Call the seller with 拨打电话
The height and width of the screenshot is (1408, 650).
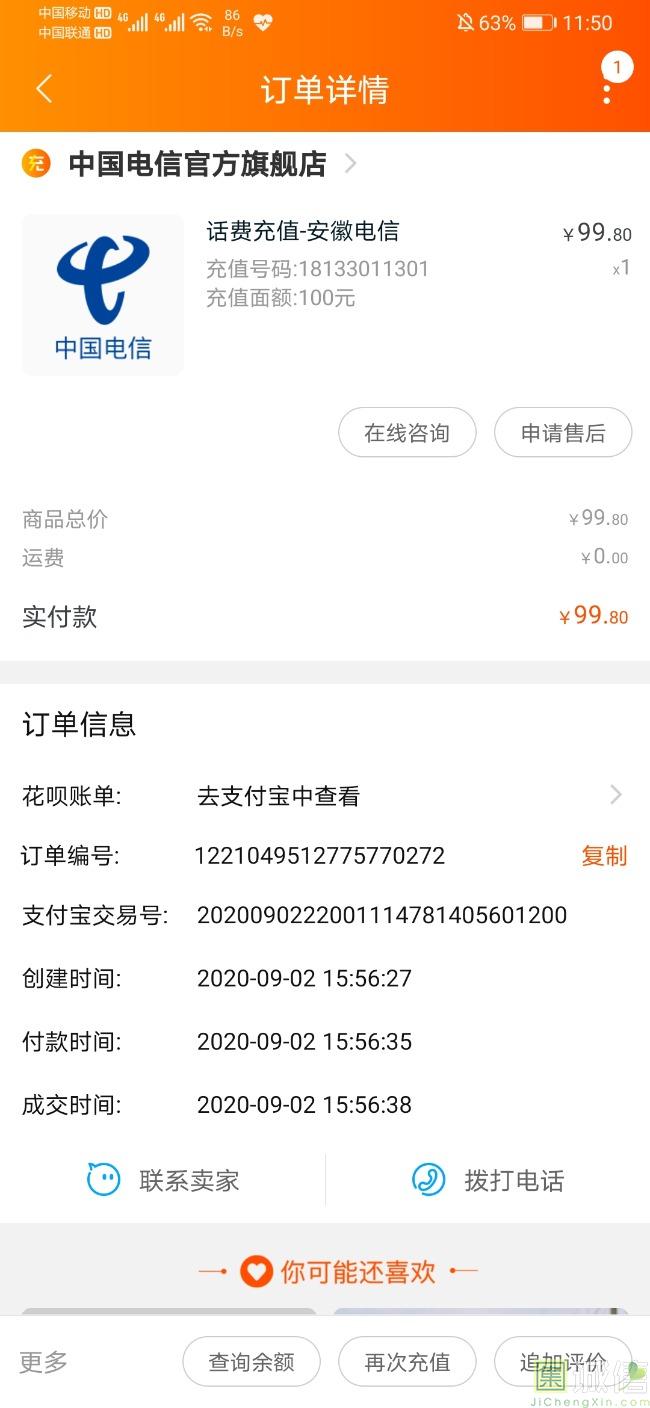click(x=488, y=1180)
